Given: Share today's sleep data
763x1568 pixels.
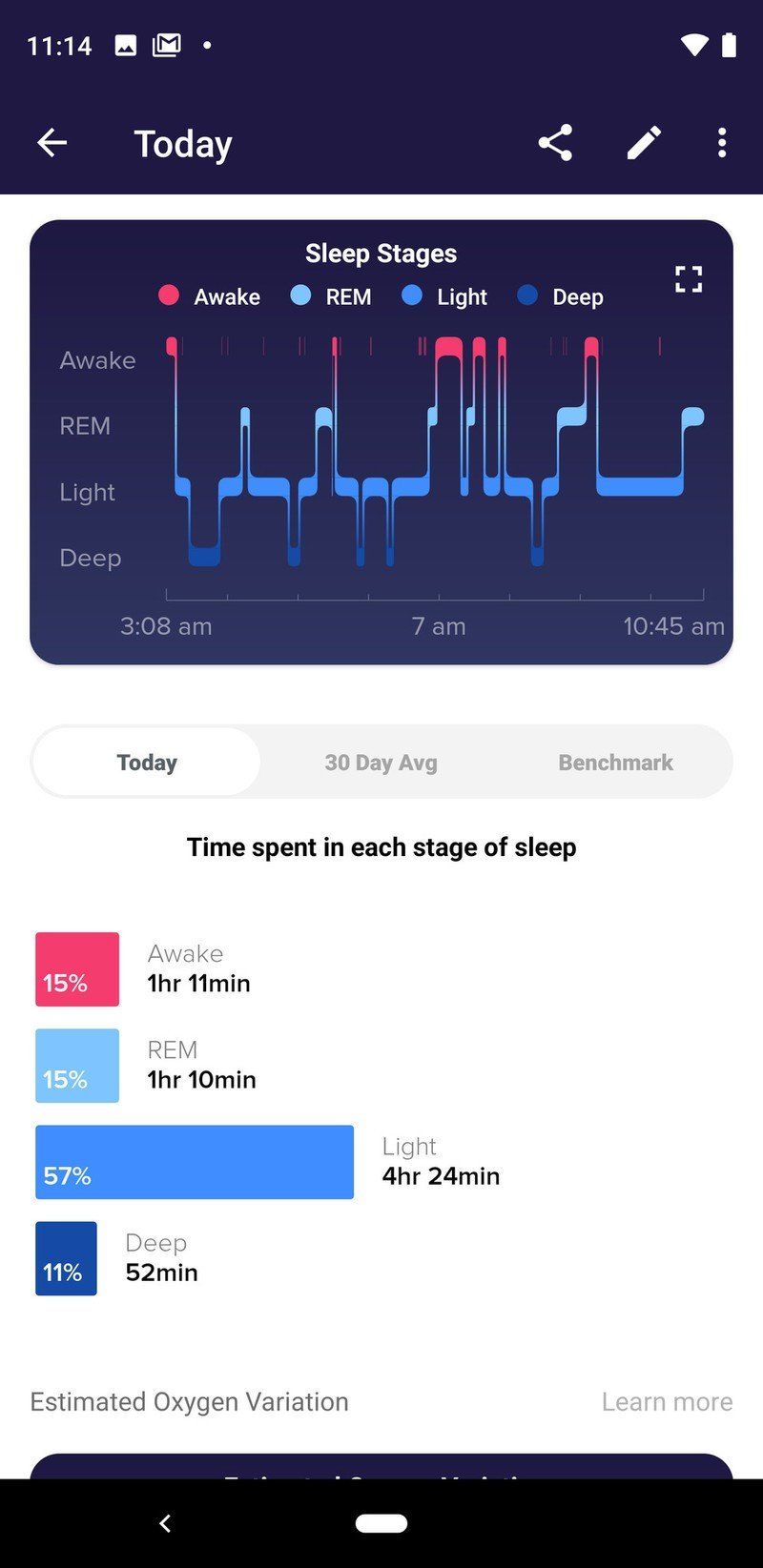Looking at the screenshot, I should pos(554,142).
